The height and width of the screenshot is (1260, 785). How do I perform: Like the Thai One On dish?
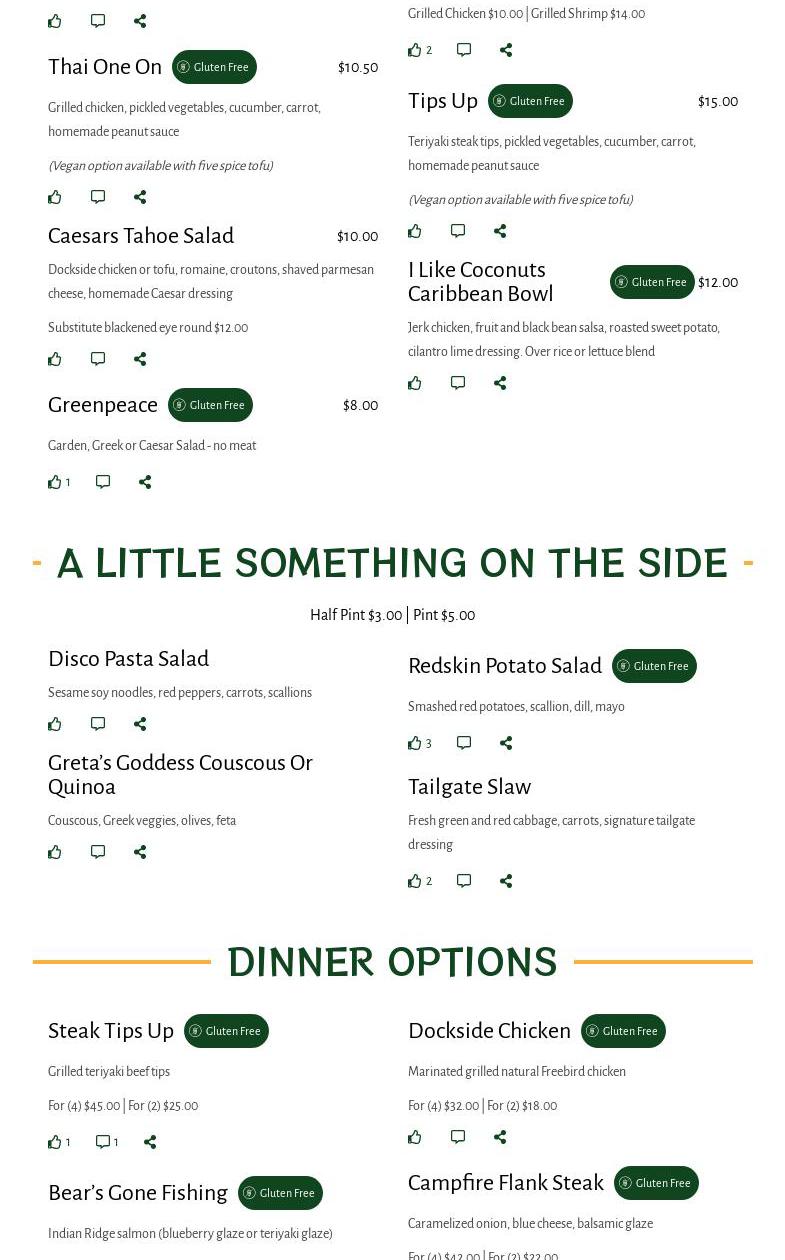tap(54, 197)
